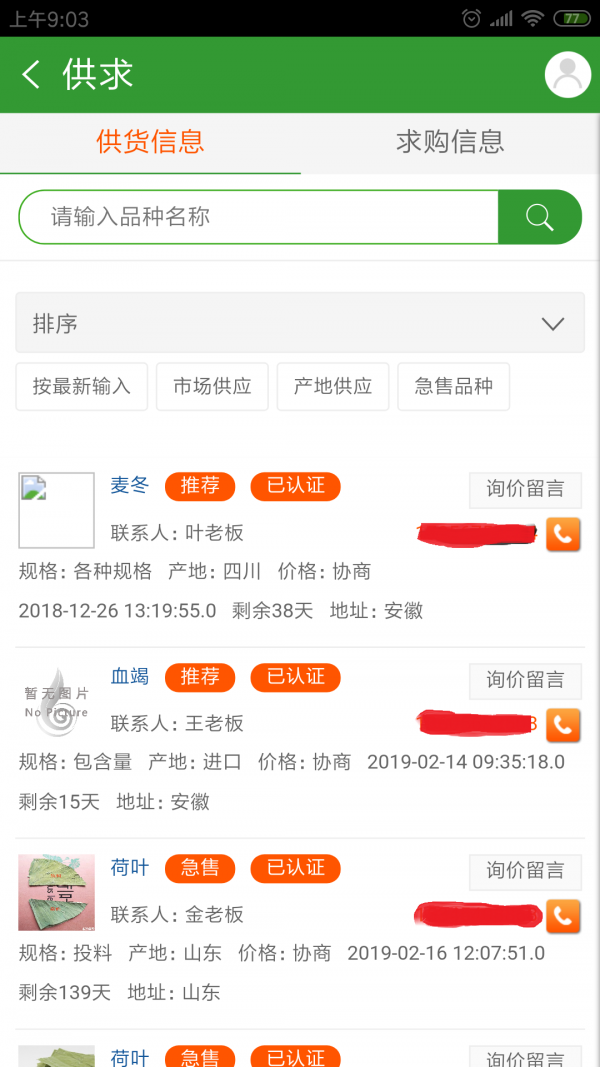Open 金老板's 荷叶 product image
Viewport: 600px width, 1067px height.
[x=57, y=892]
